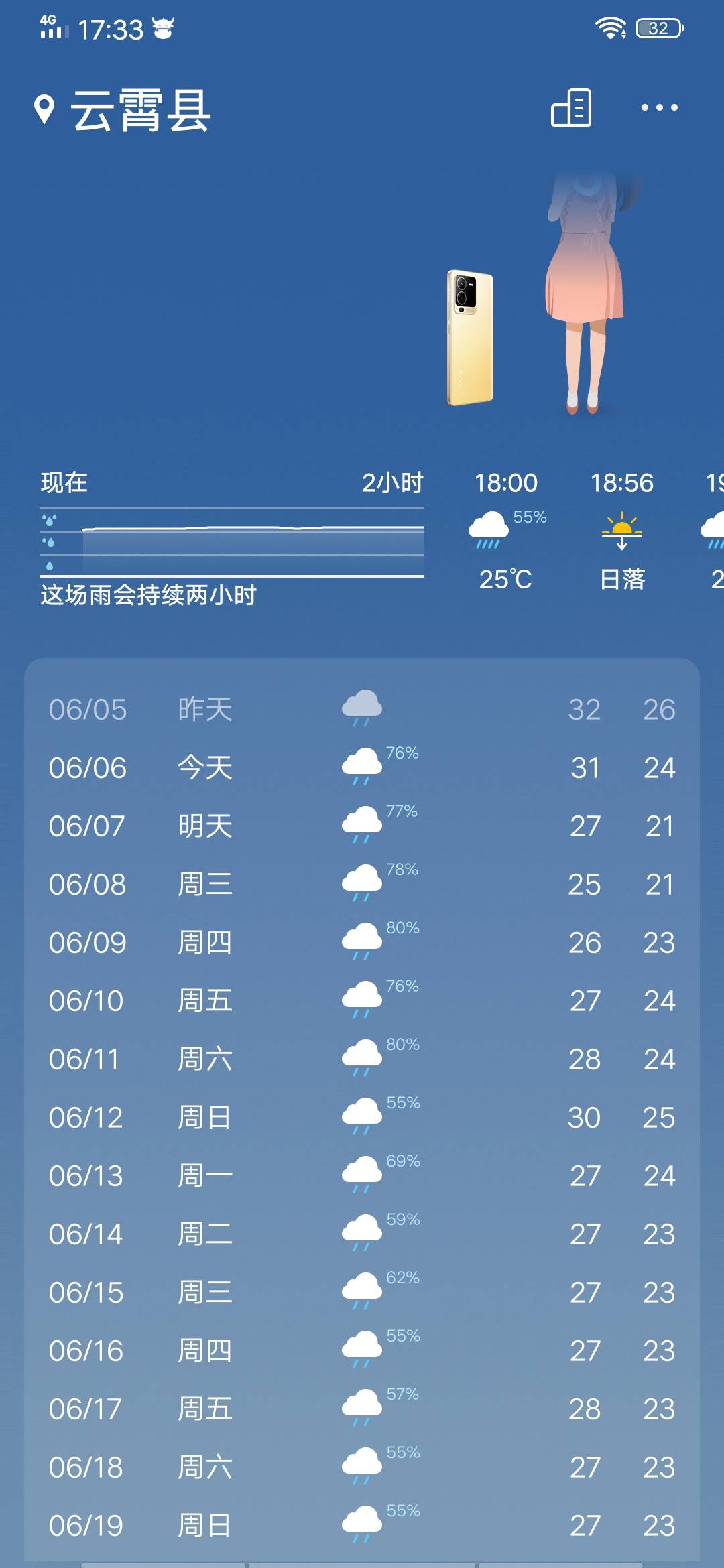This screenshot has width=724, height=1568.
Task: View the 06/09 周四 forecast details
Action: tap(362, 942)
